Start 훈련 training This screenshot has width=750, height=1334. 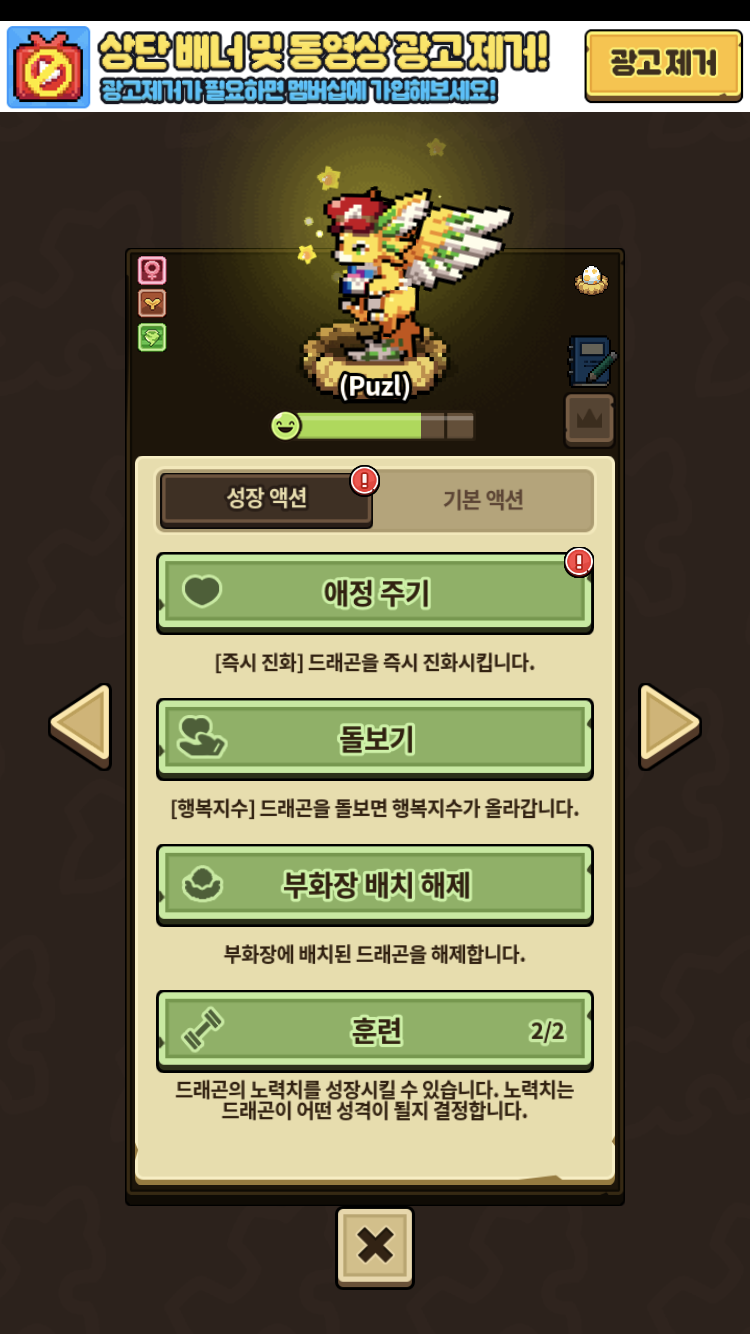click(375, 1031)
